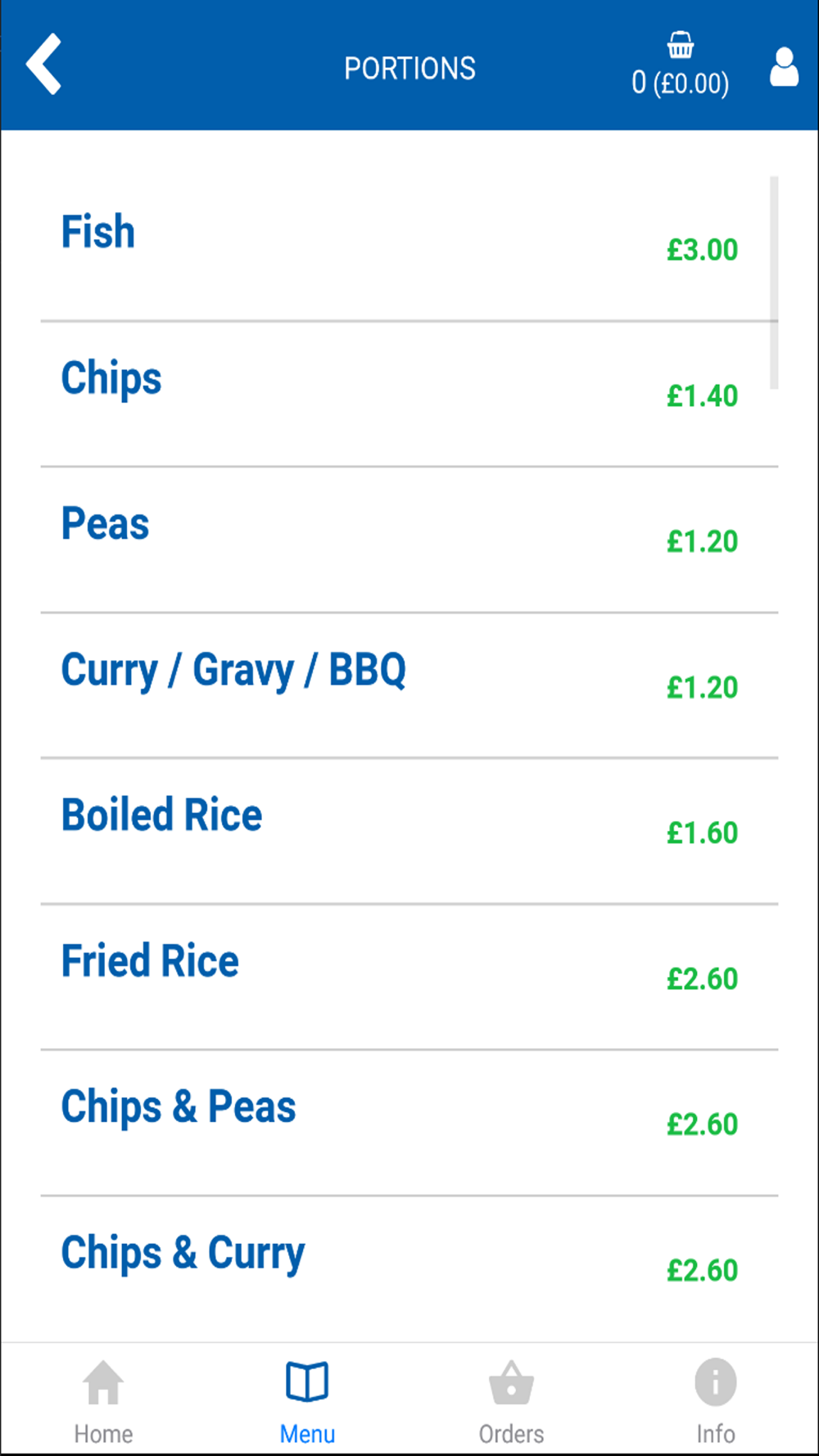Screen dimensions: 819x1456
Task: Choose the Peas portion
Action: tap(409, 540)
